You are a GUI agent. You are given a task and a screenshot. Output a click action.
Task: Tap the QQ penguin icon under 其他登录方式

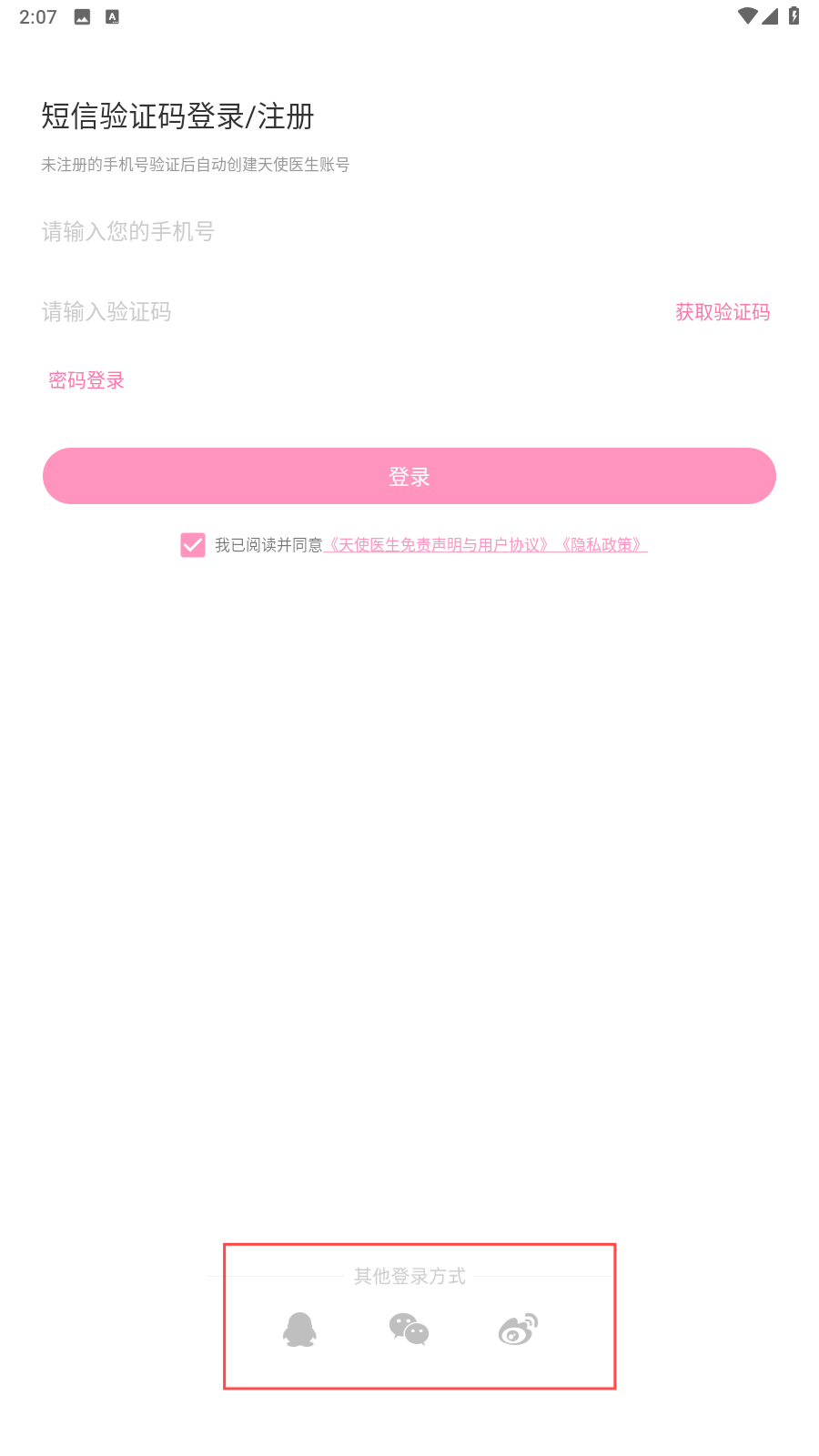coord(300,1329)
